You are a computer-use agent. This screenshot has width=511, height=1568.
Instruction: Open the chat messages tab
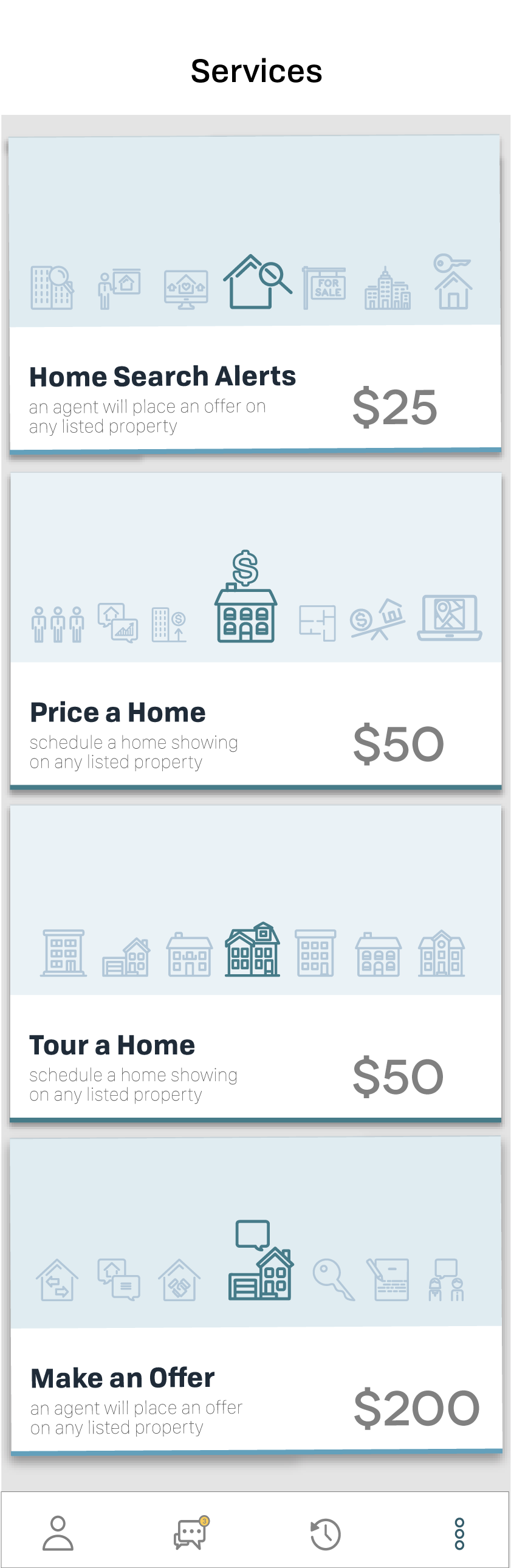pyautogui.click(x=190, y=1533)
